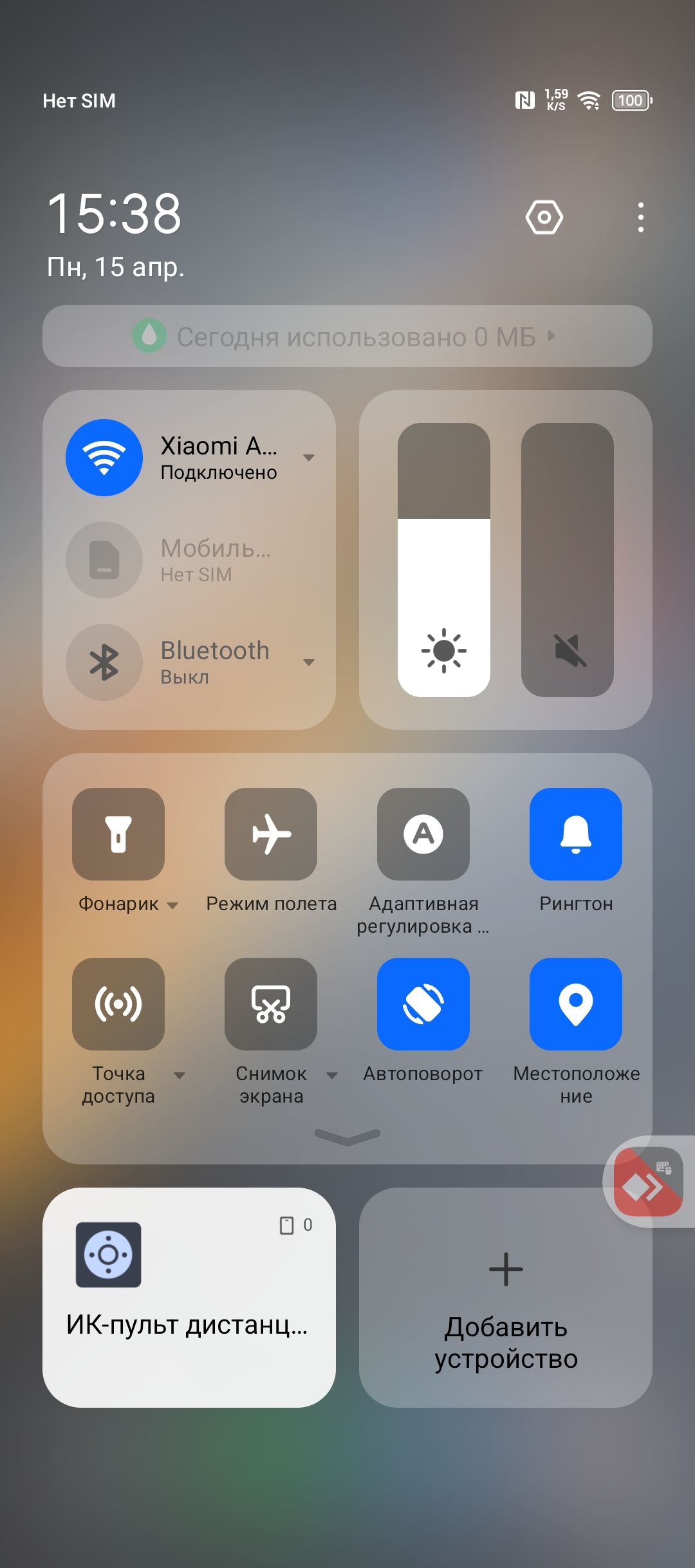Expand the Wi-Fi network list arrow
Viewport: 695px width, 1568px height.
pyautogui.click(x=309, y=458)
